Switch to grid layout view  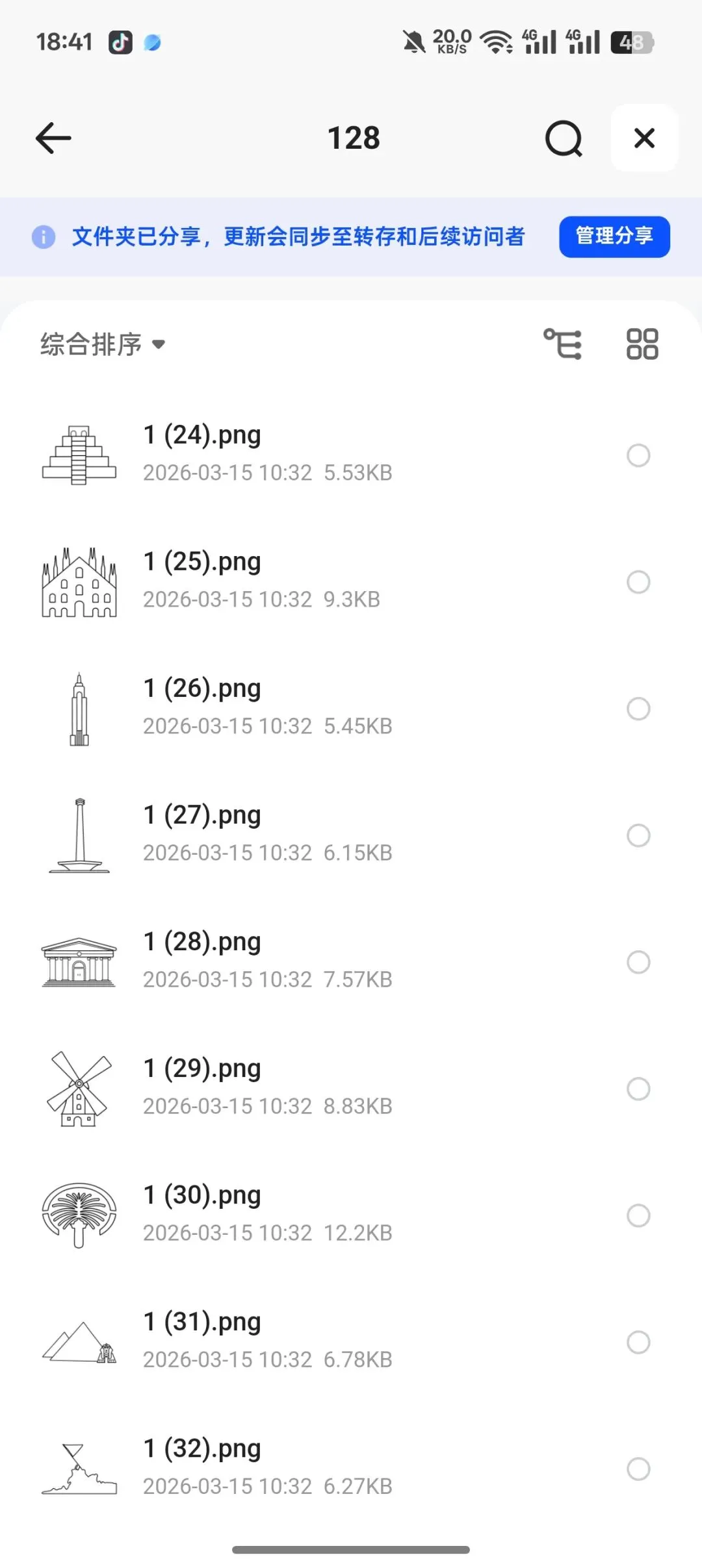click(x=642, y=344)
